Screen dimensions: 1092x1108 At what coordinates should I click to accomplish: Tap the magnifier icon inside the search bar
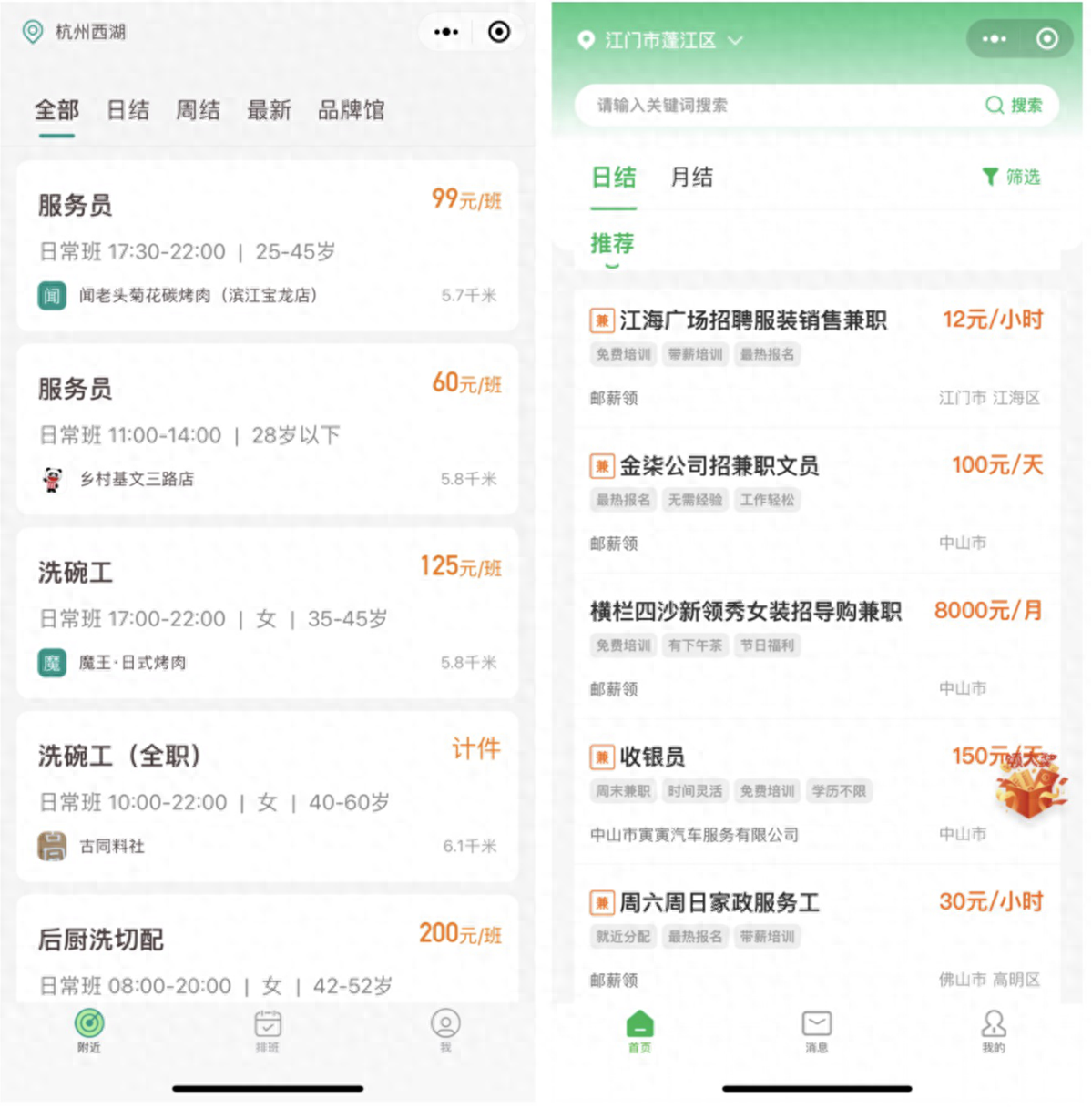click(x=994, y=105)
